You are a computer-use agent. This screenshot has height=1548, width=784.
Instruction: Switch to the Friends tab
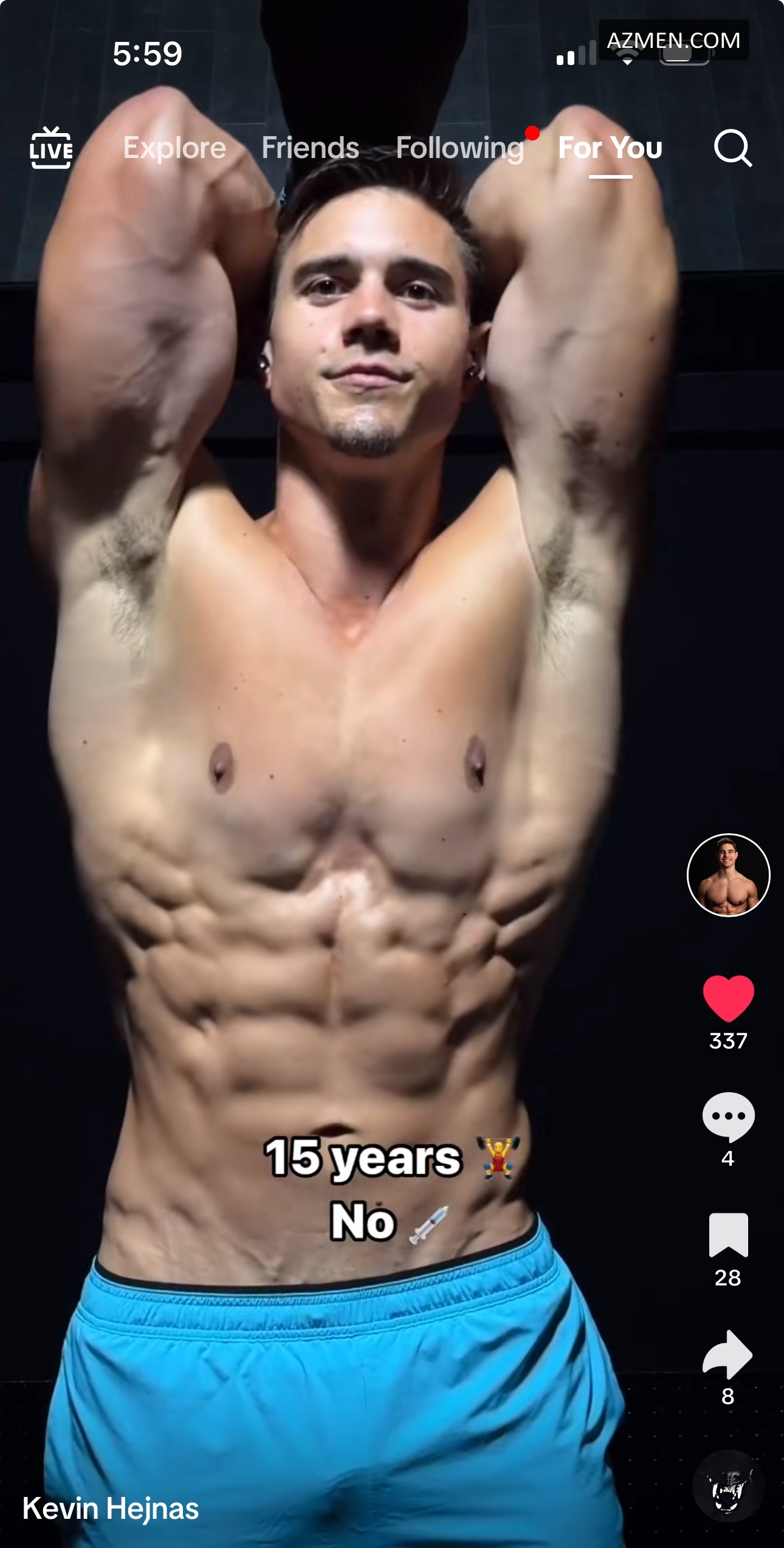click(310, 148)
